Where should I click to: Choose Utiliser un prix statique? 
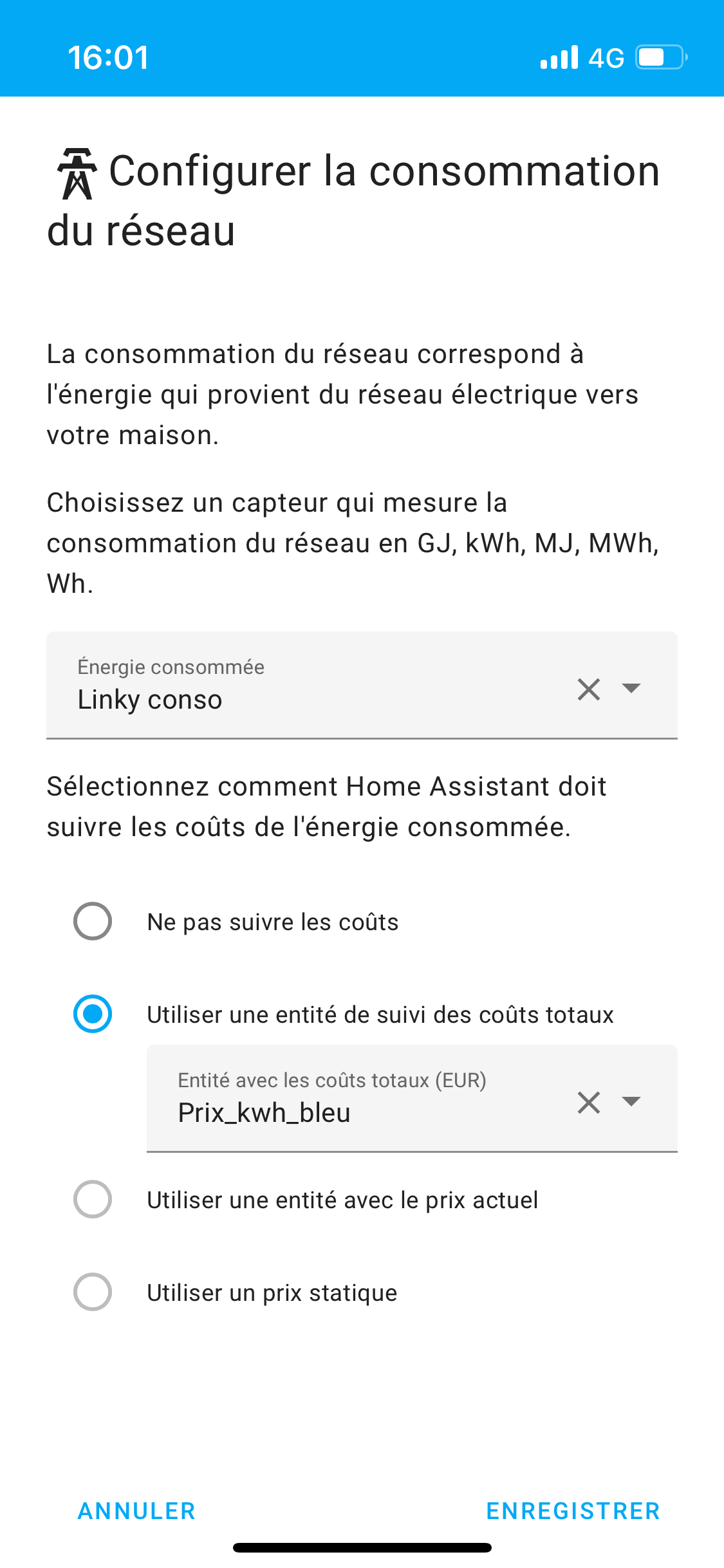(x=93, y=1292)
